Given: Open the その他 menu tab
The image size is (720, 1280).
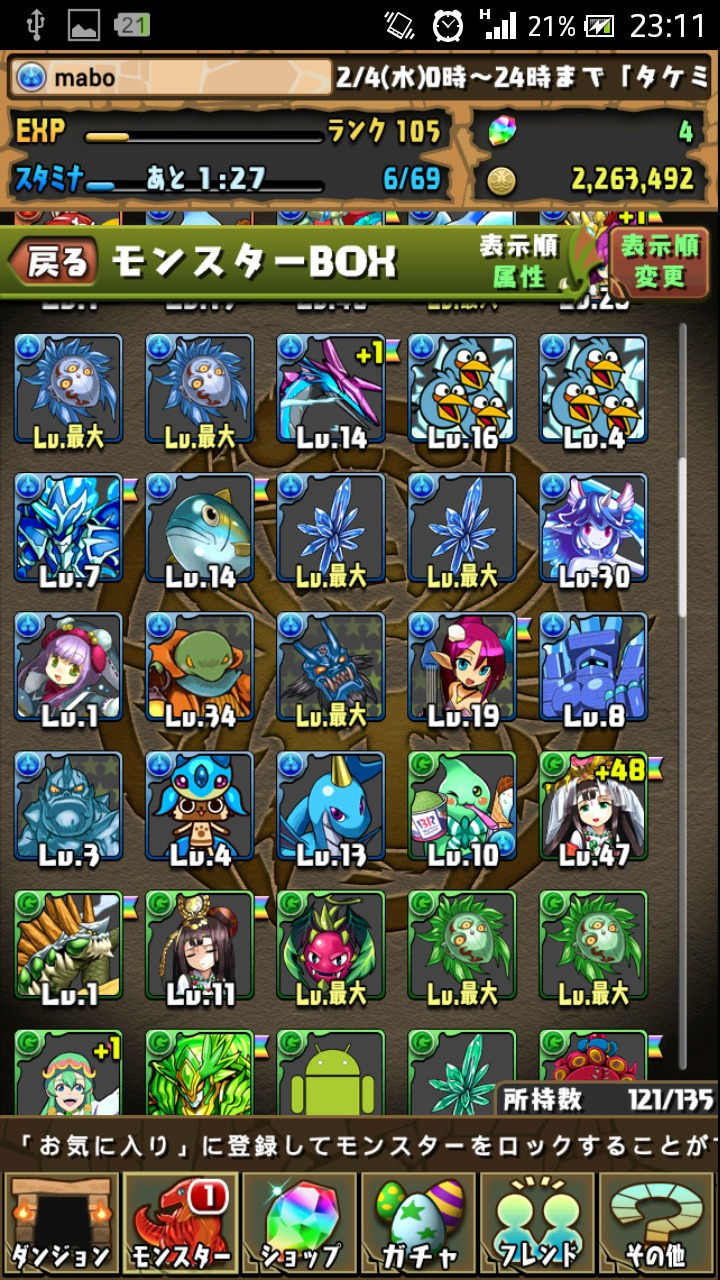Looking at the screenshot, I should click(657, 1224).
